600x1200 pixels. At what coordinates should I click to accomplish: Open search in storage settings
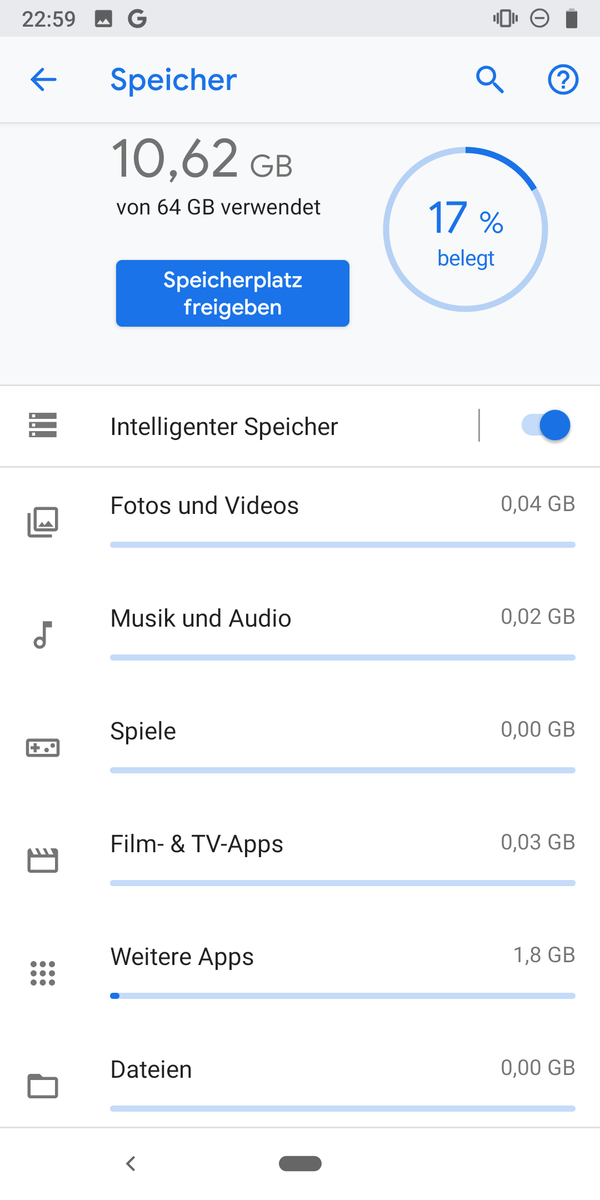[489, 80]
